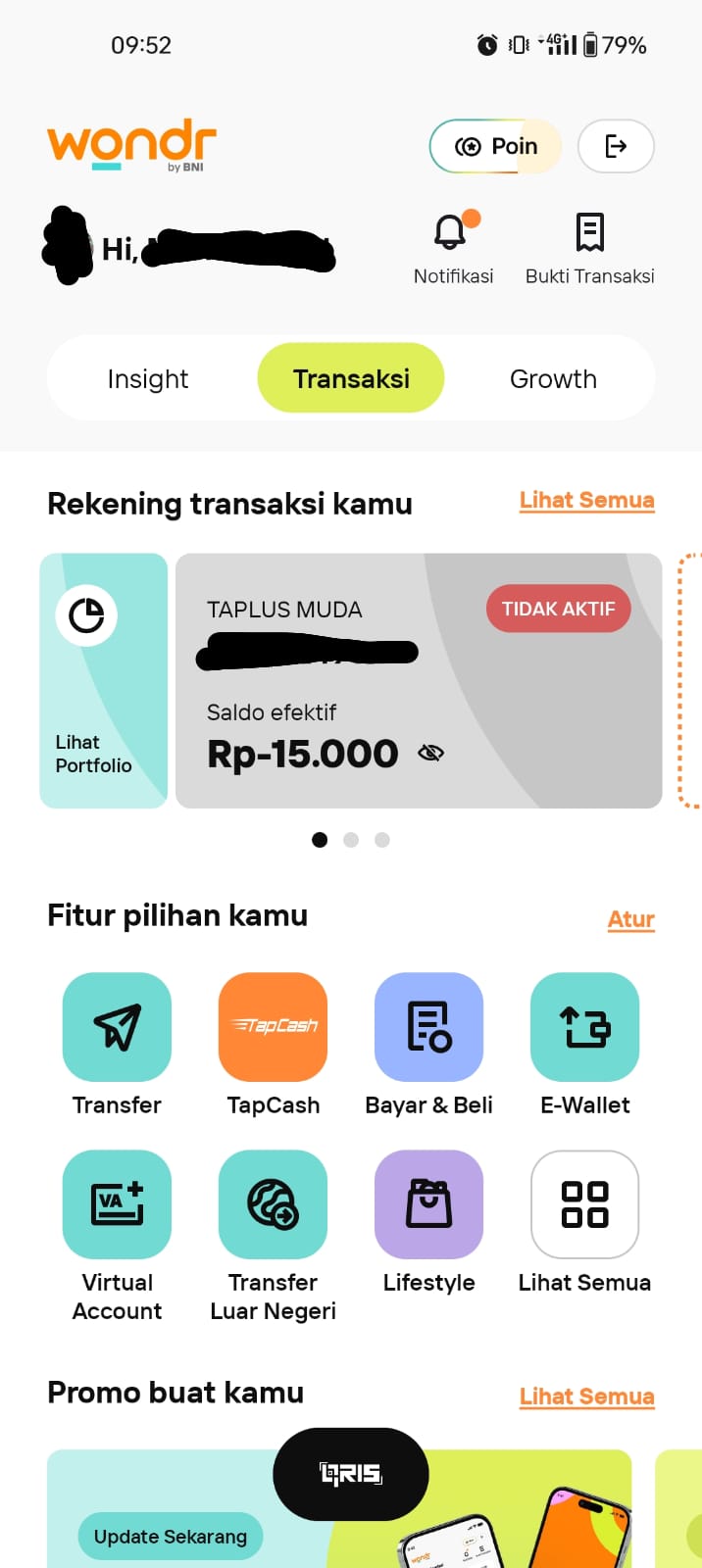Tap the logout icon
Screen dimensions: 702x1568
616,146
